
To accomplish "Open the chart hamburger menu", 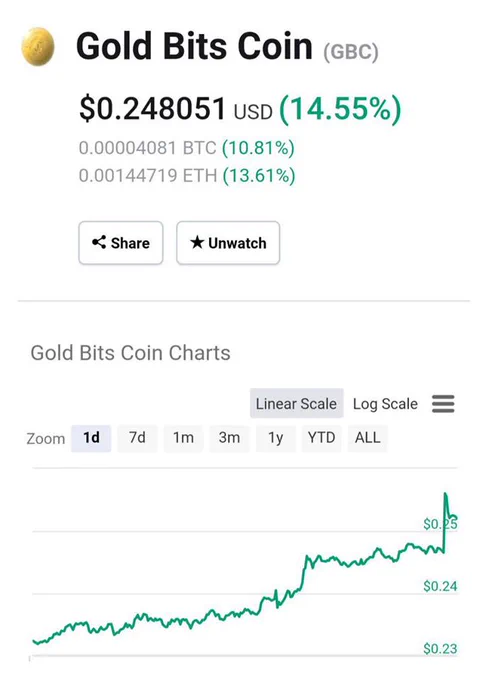I will pyautogui.click(x=443, y=404).
